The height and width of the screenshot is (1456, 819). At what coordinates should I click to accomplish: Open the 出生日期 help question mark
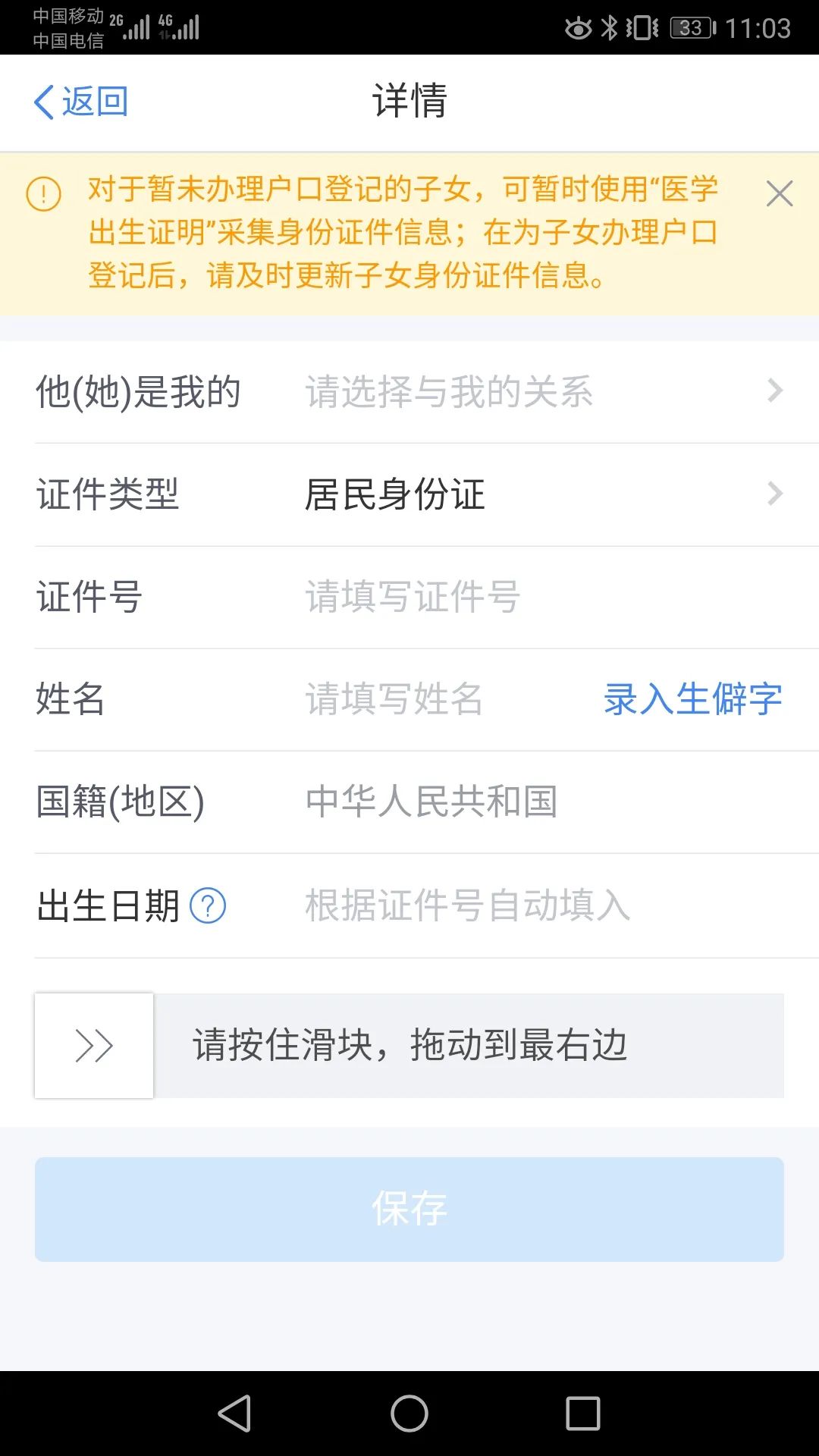[x=208, y=905]
